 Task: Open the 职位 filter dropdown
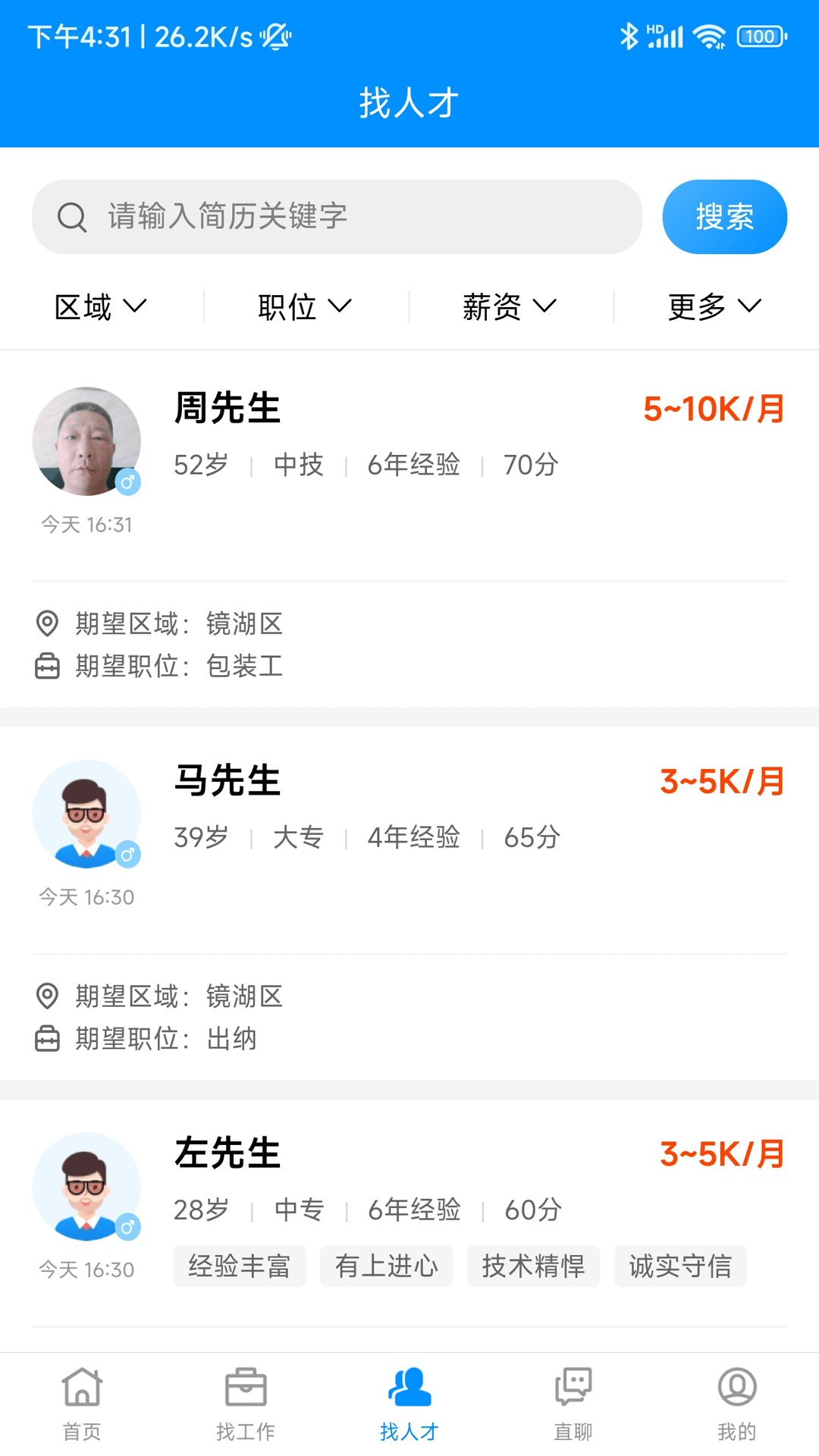[x=304, y=306]
